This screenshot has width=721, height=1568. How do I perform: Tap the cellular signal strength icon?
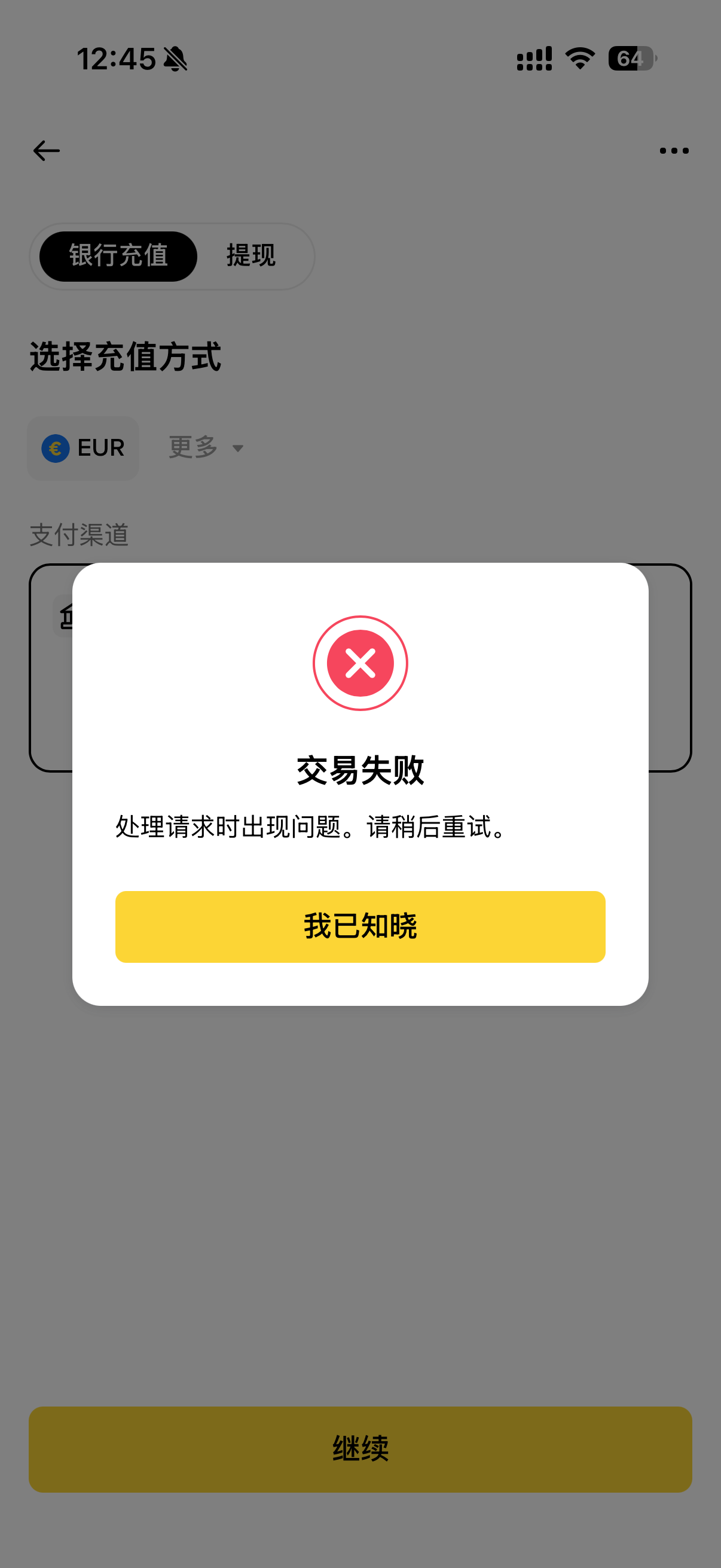tap(534, 59)
